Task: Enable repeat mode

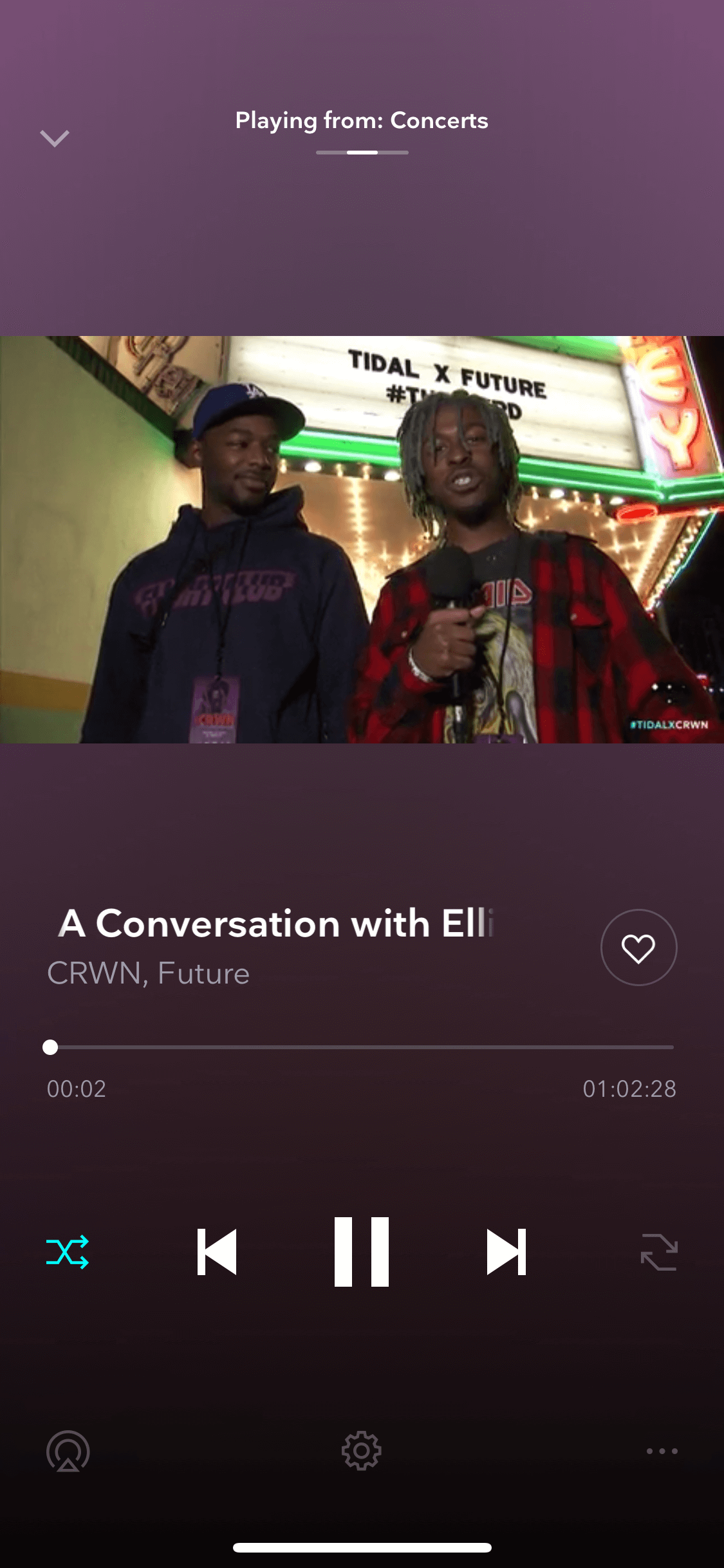Action: [x=659, y=1252]
